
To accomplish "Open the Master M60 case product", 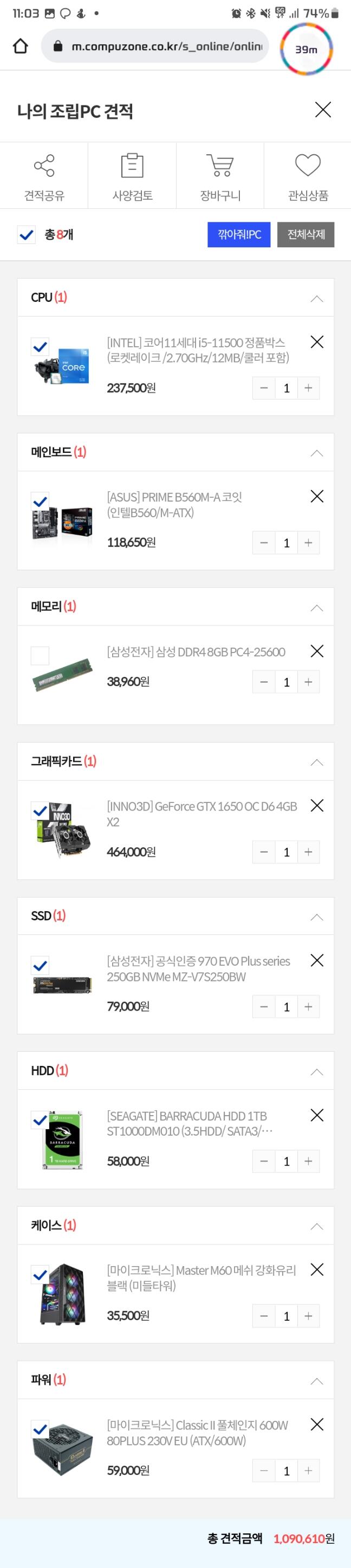I will coord(201,1277).
